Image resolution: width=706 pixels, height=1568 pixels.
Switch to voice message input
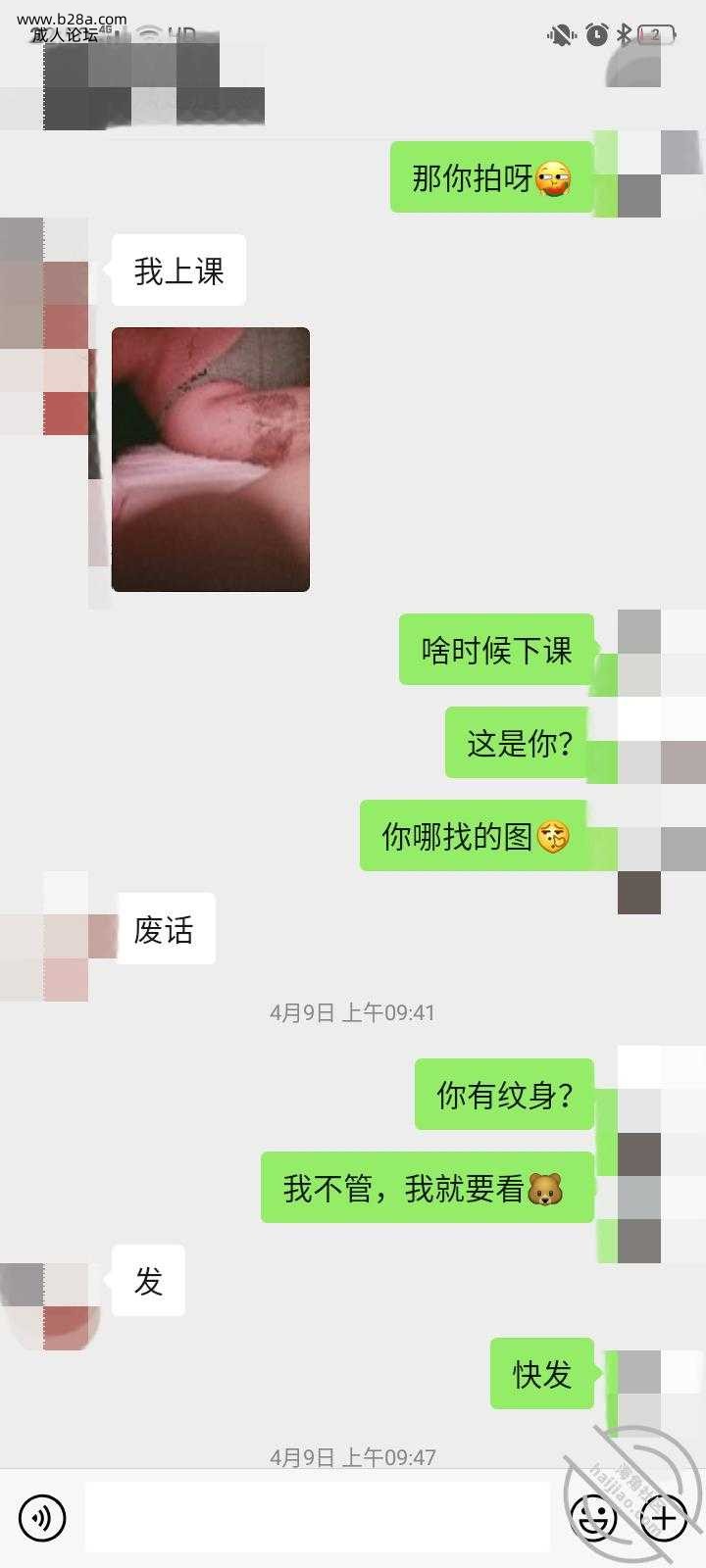(x=42, y=1518)
